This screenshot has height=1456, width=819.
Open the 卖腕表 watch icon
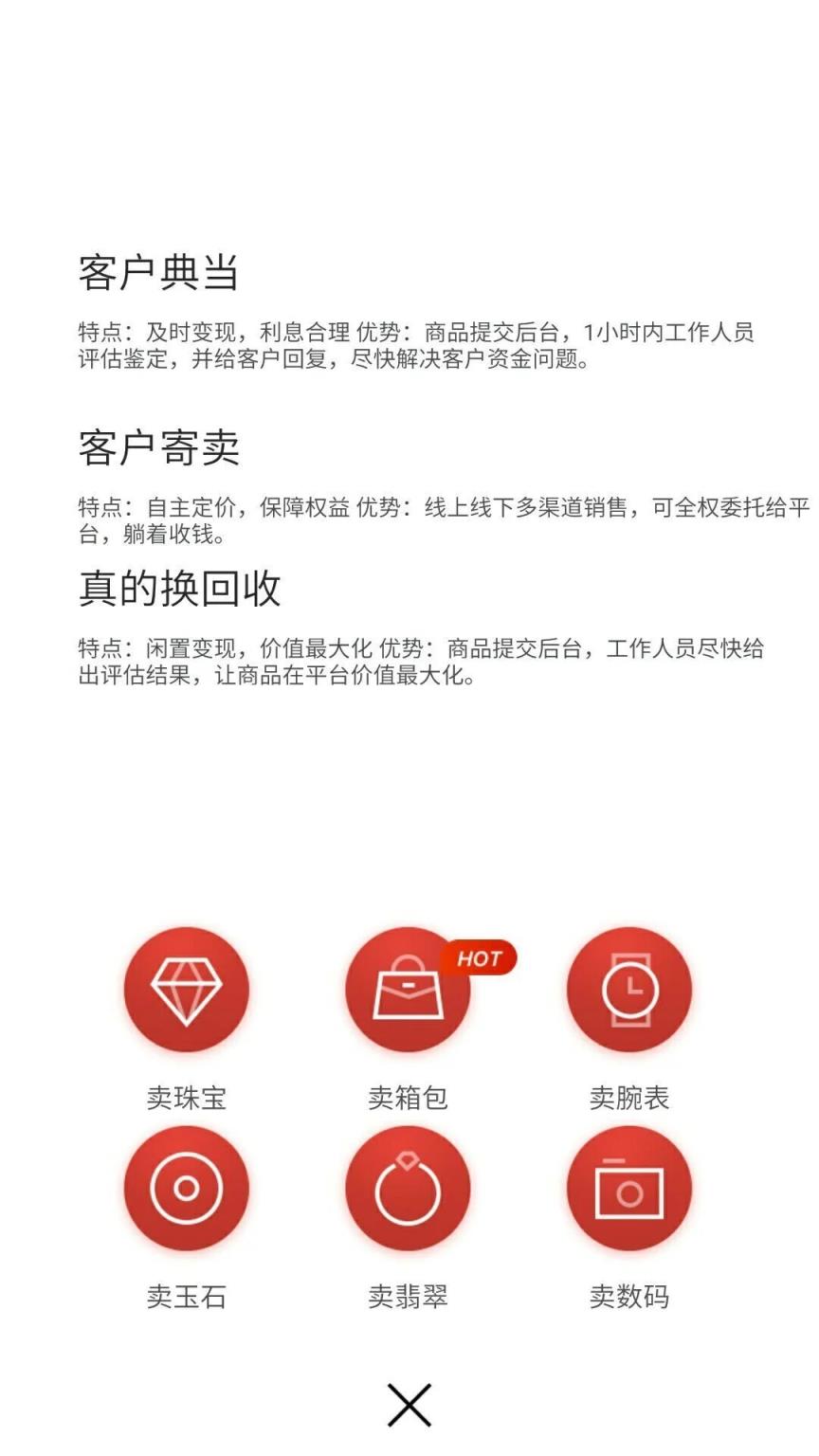pyautogui.click(x=628, y=989)
